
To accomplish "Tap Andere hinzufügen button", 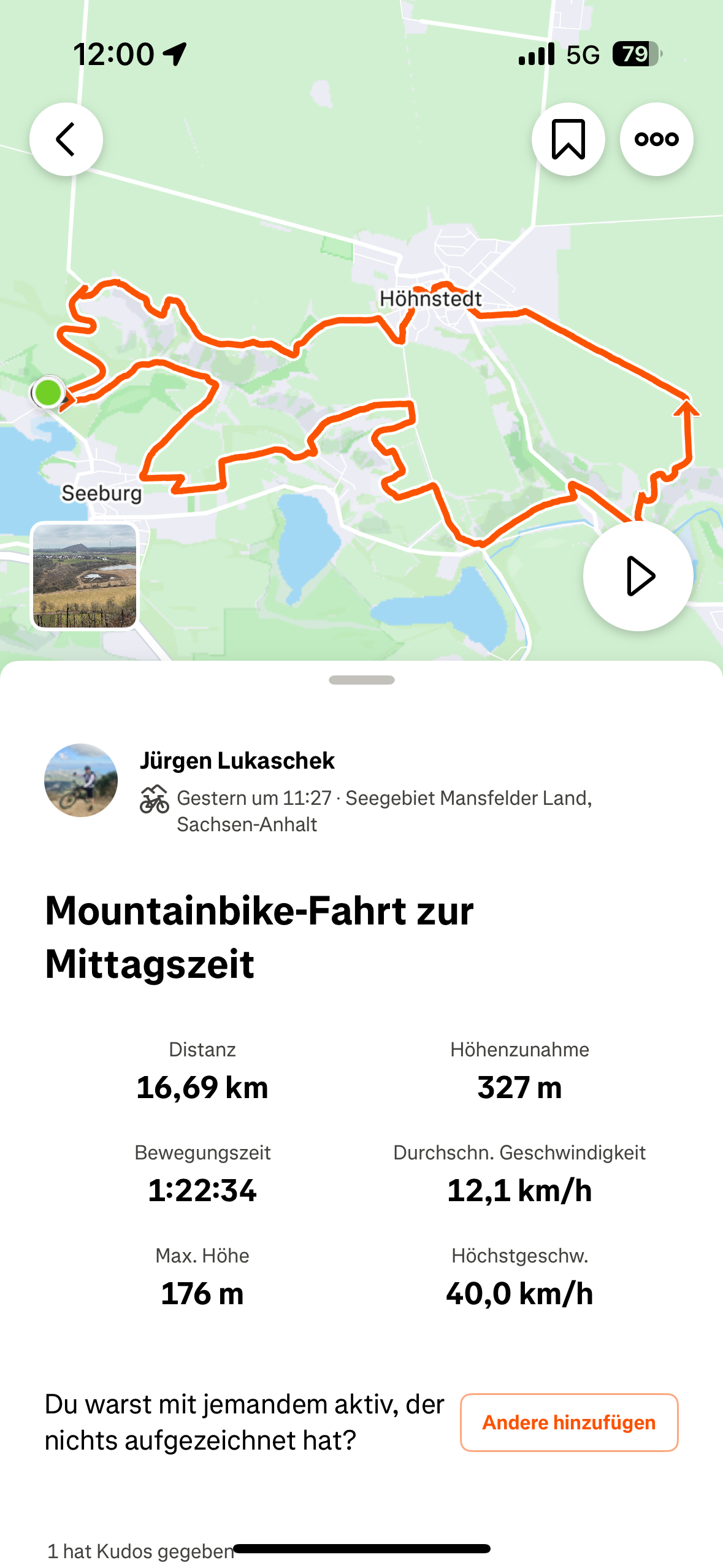I will [569, 1422].
